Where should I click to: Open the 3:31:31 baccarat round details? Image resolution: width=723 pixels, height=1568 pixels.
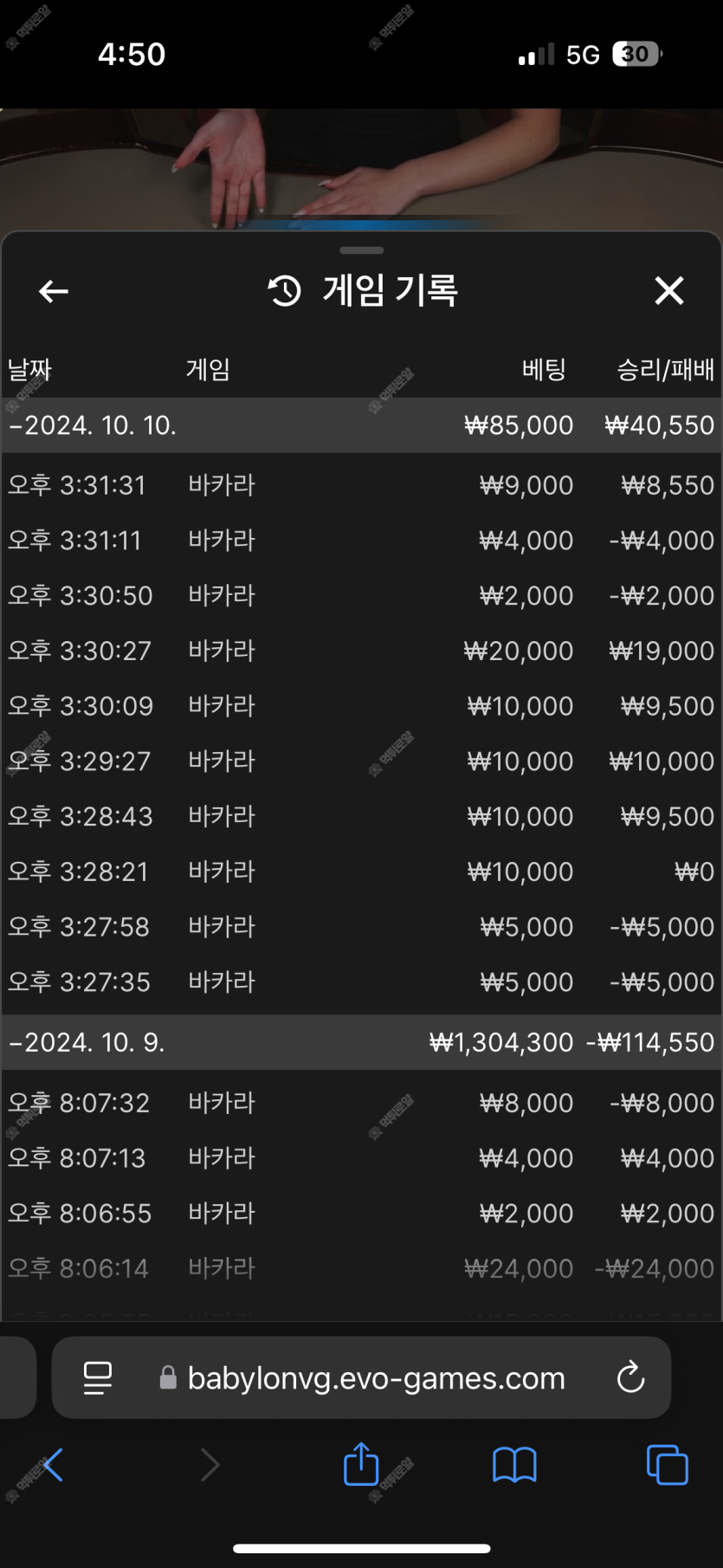[362, 485]
